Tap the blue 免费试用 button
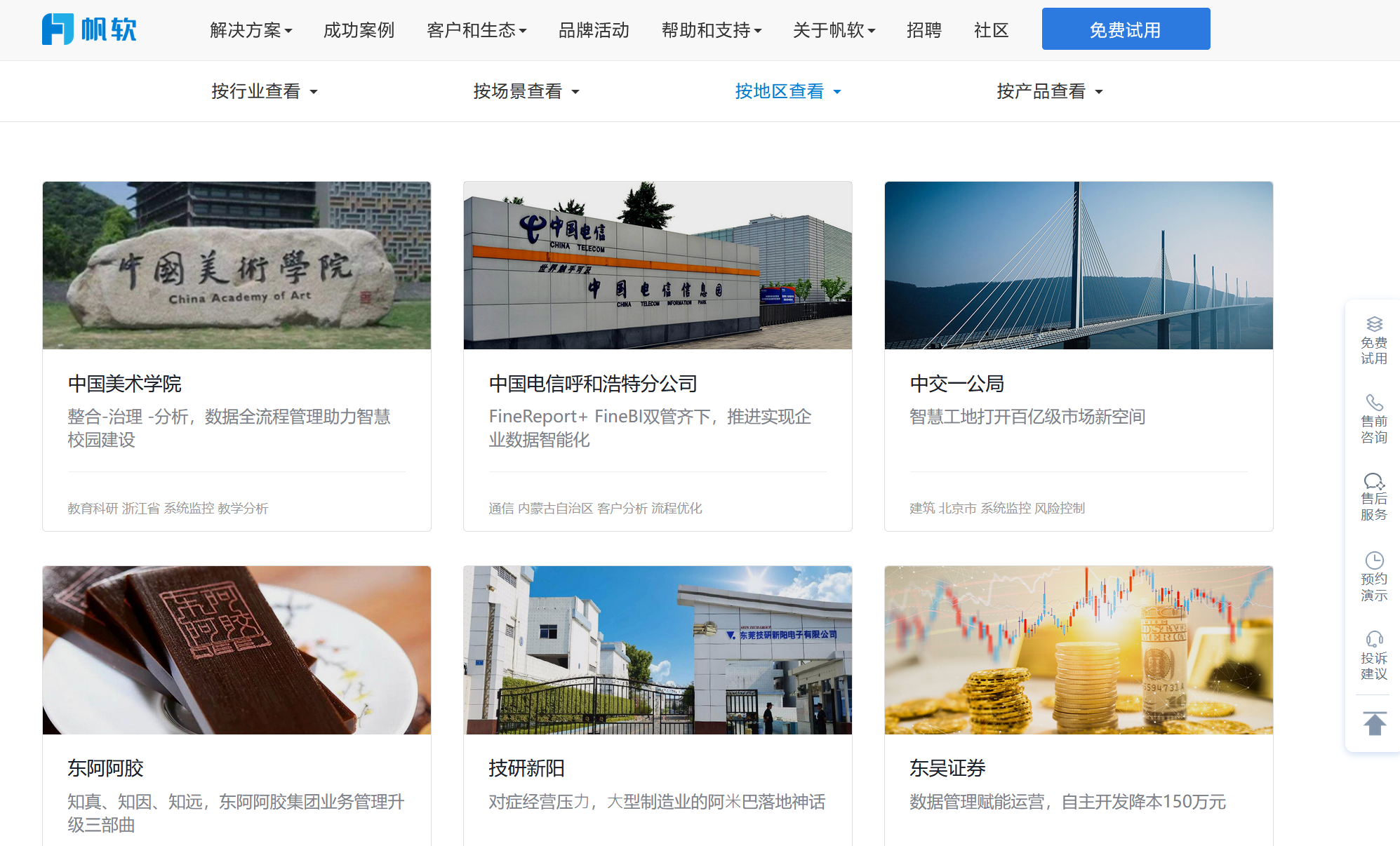This screenshot has height=846, width=1400. [x=1126, y=29]
